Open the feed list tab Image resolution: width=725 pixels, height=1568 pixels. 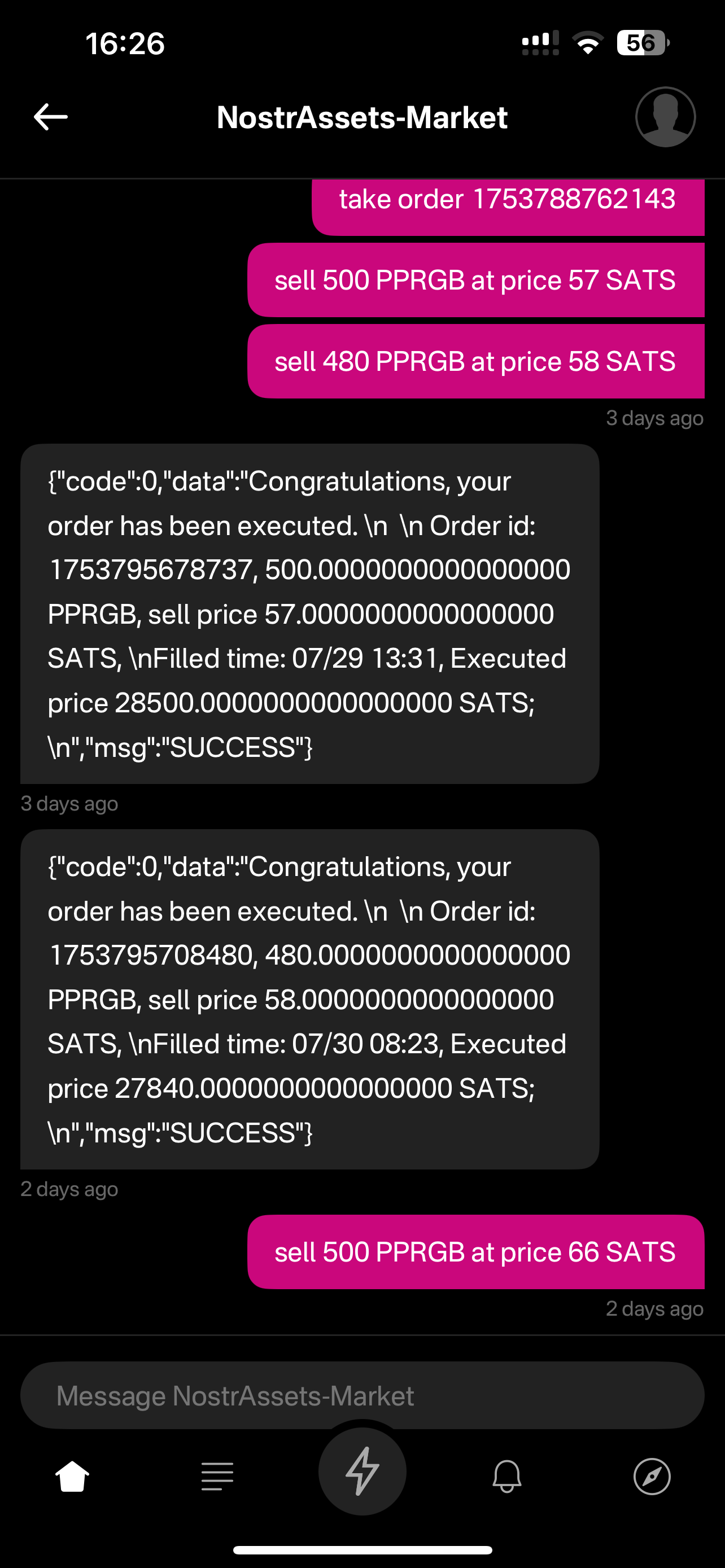(x=217, y=1476)
